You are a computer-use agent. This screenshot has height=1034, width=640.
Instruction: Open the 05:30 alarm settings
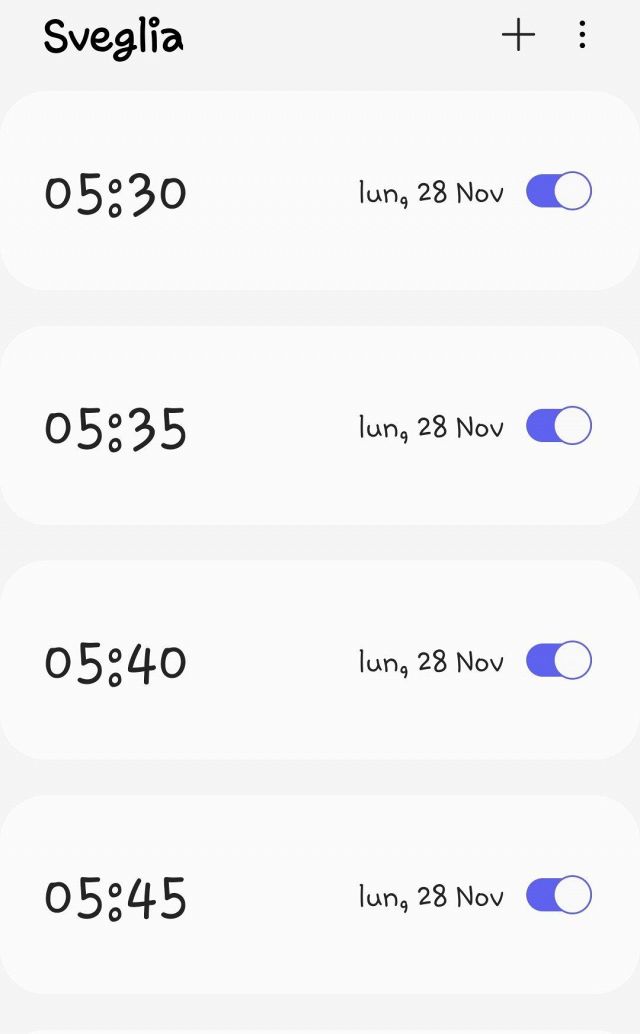pyautogui.click(x=320, y=191)
